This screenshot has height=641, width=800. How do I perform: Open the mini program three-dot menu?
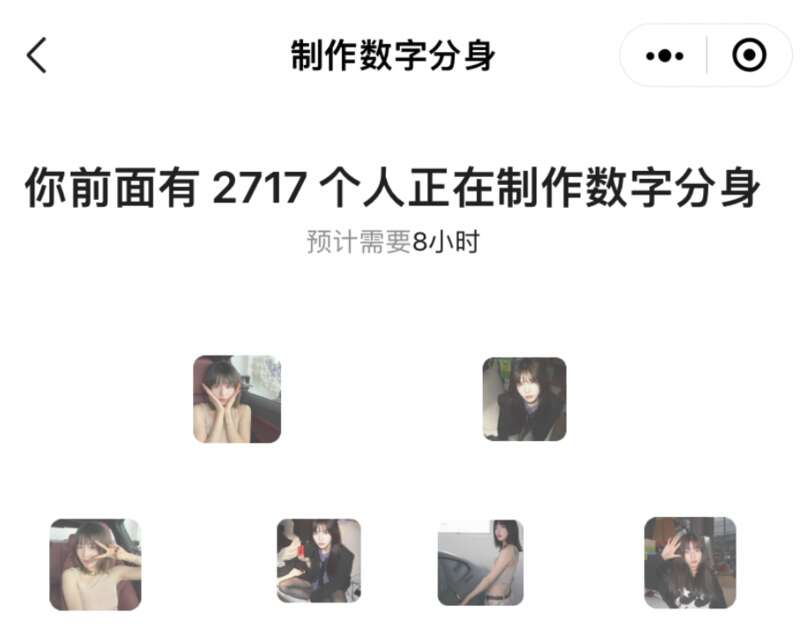pos(664,55)
